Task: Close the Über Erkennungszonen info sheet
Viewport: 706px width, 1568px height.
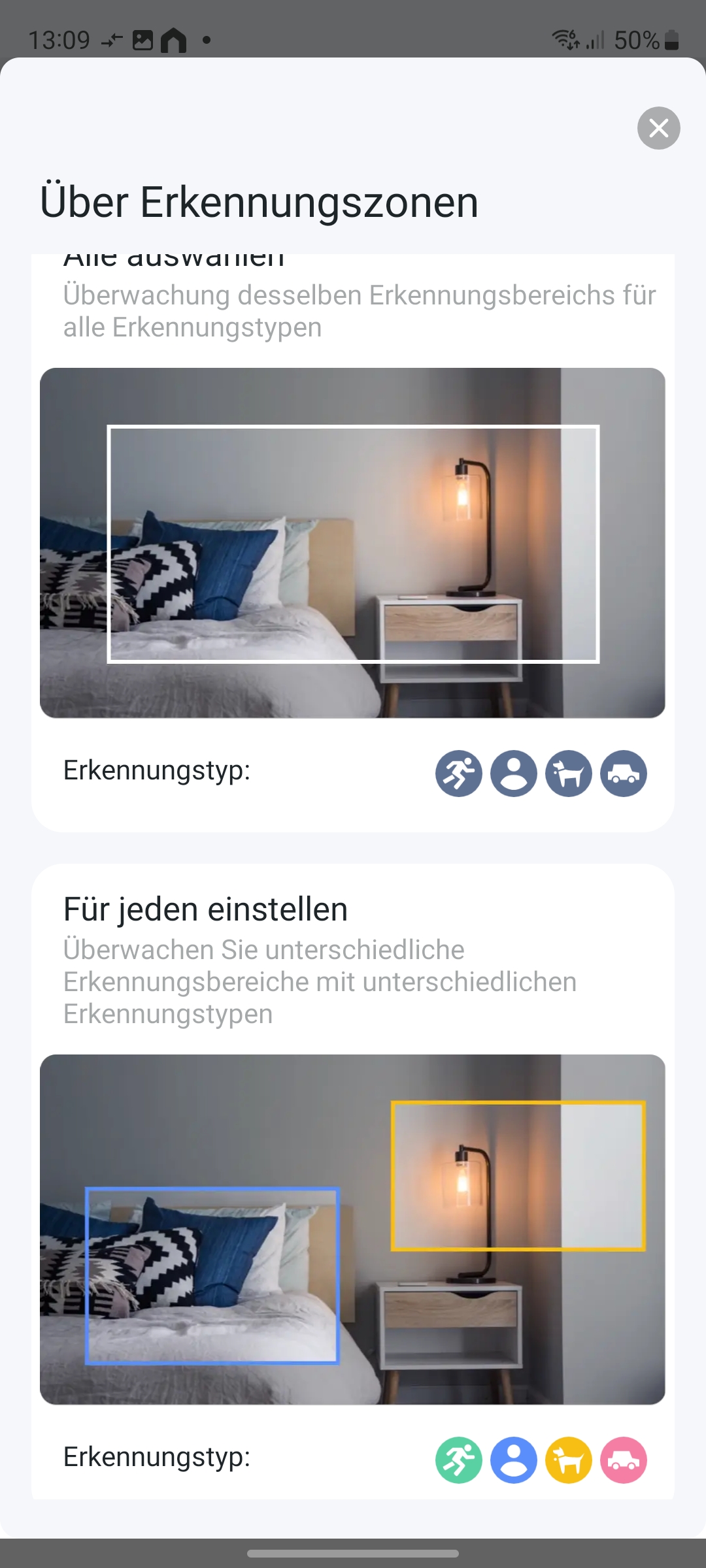Action: 658,128
